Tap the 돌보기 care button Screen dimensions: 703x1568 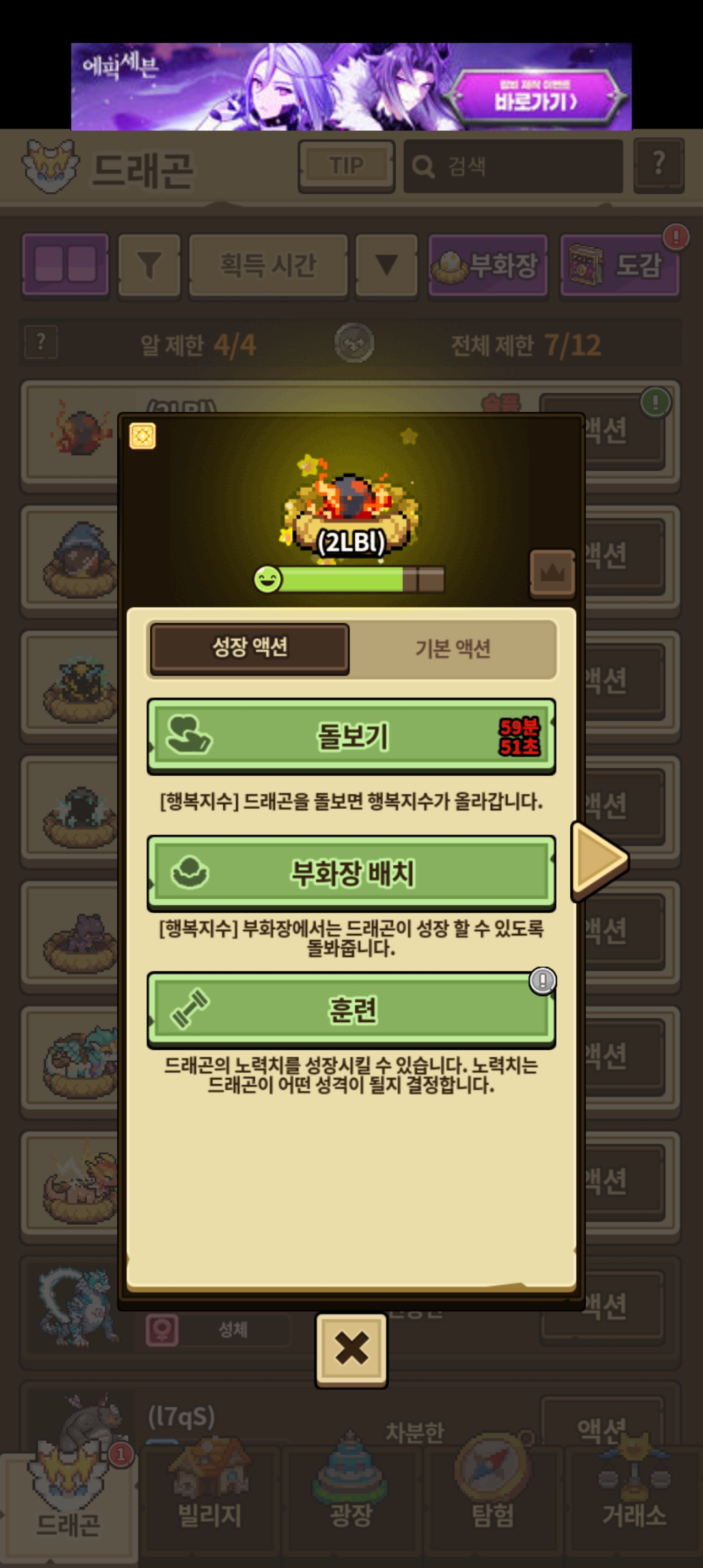351,736
